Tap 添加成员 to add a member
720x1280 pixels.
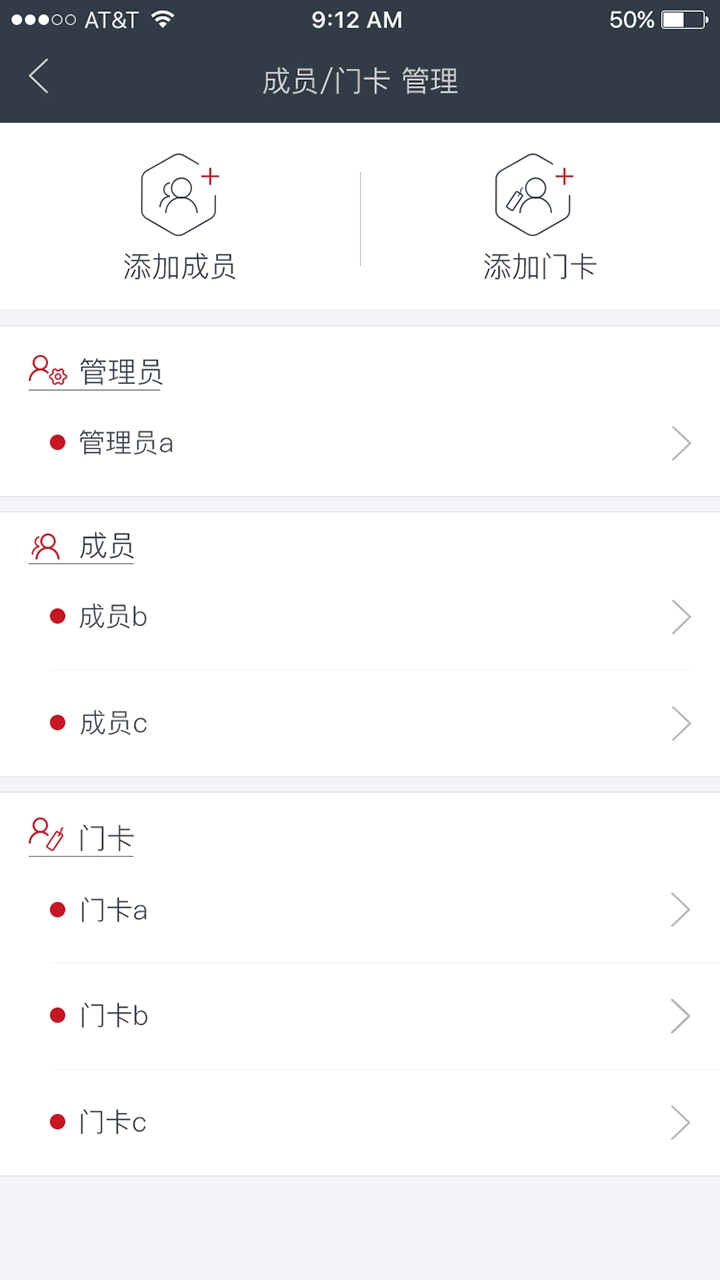click(180, 216)
